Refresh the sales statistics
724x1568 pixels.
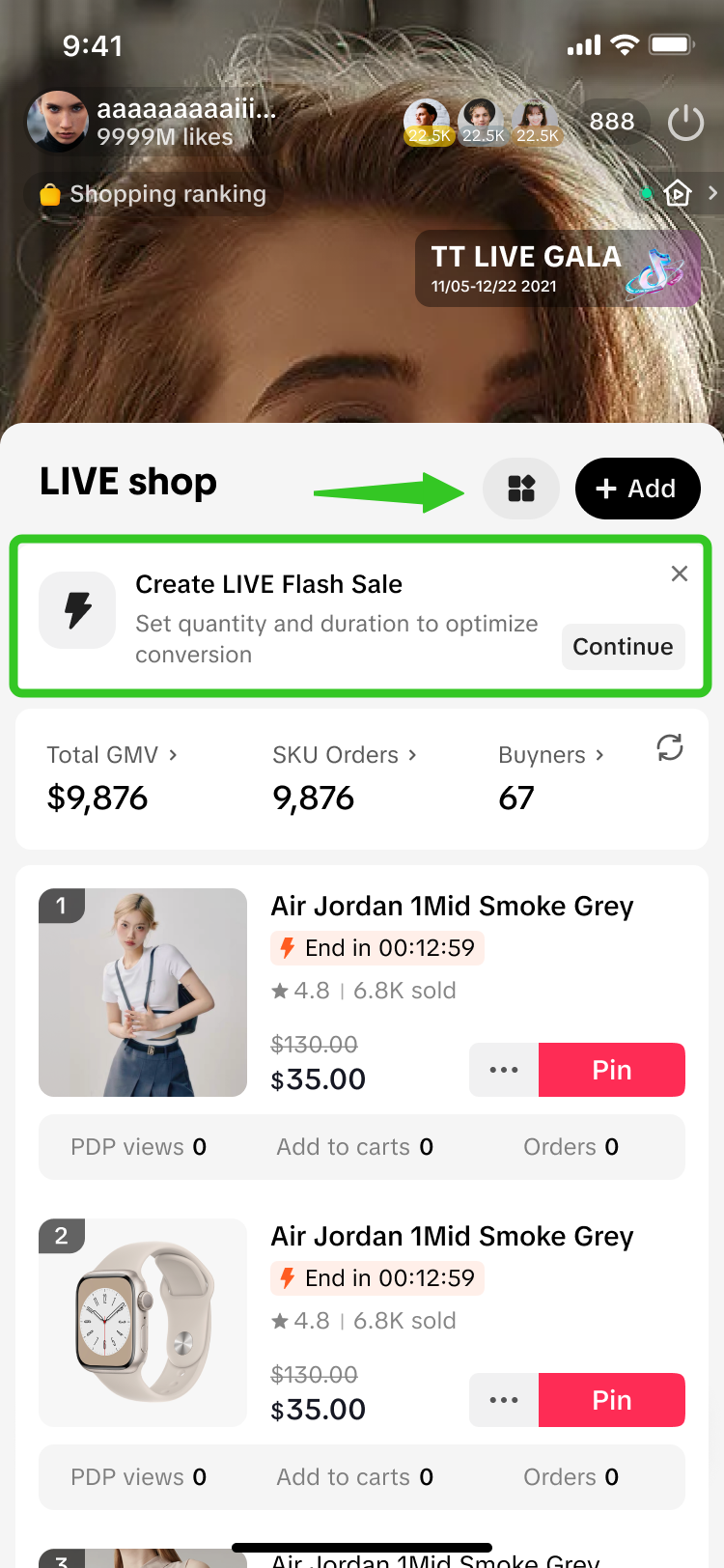coord(670,747)
